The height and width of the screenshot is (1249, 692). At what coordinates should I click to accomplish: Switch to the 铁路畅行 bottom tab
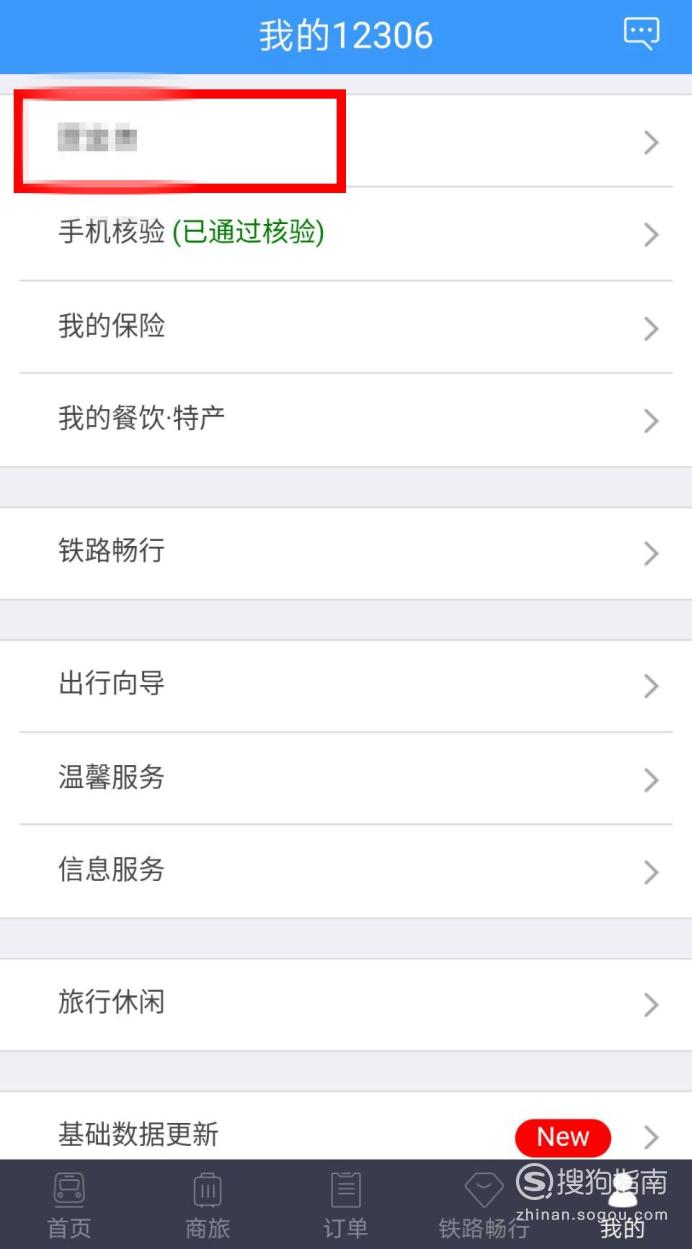click(484, 1205)
